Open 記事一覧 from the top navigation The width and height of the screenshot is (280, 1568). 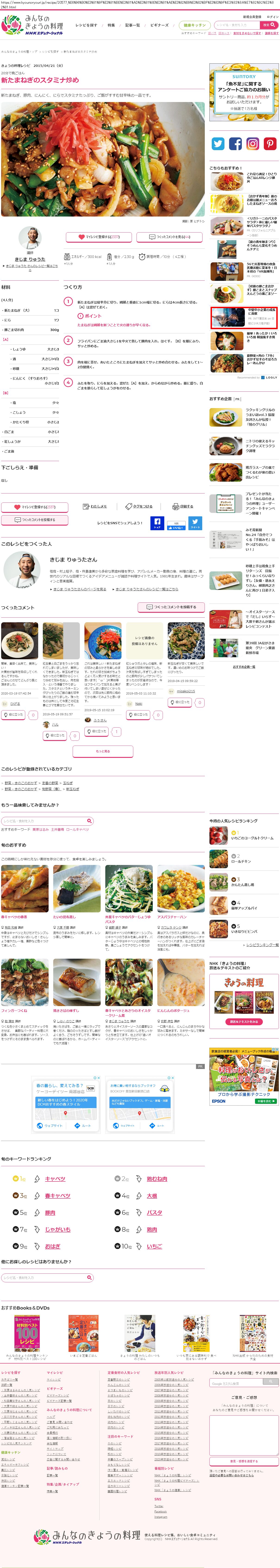(132, 25)
